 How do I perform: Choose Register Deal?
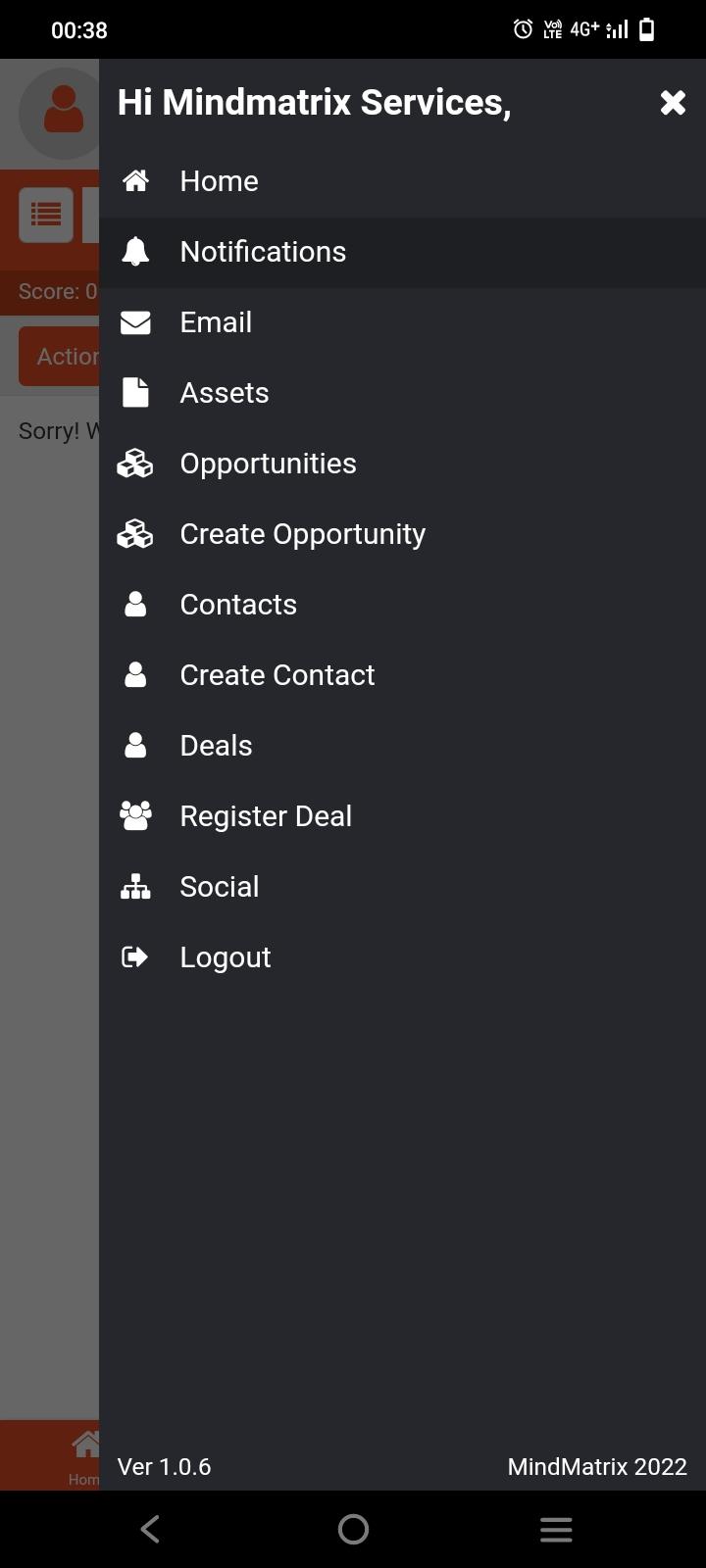(x=402, y=816)
